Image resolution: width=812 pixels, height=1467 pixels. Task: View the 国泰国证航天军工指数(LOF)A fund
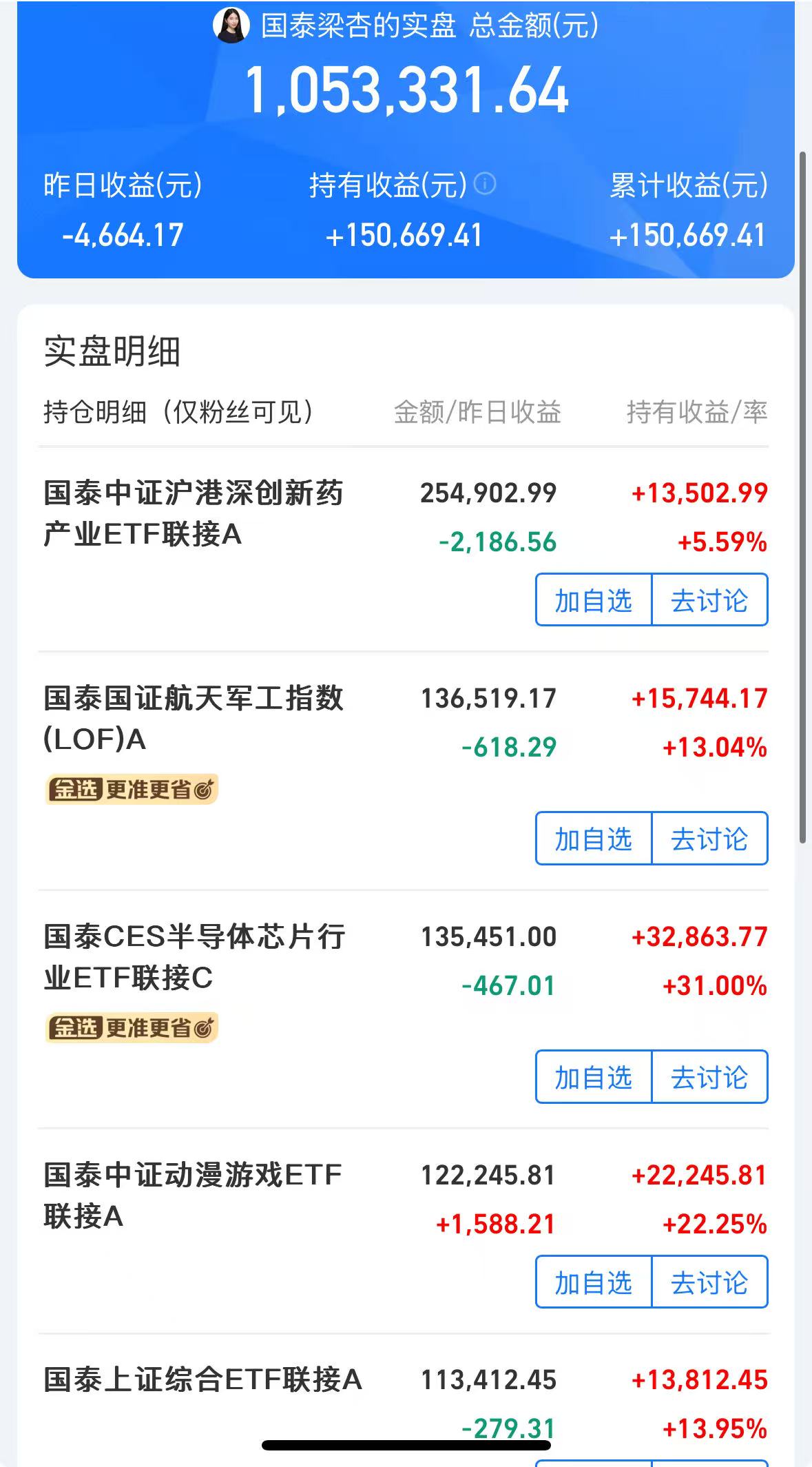[194, 718]
